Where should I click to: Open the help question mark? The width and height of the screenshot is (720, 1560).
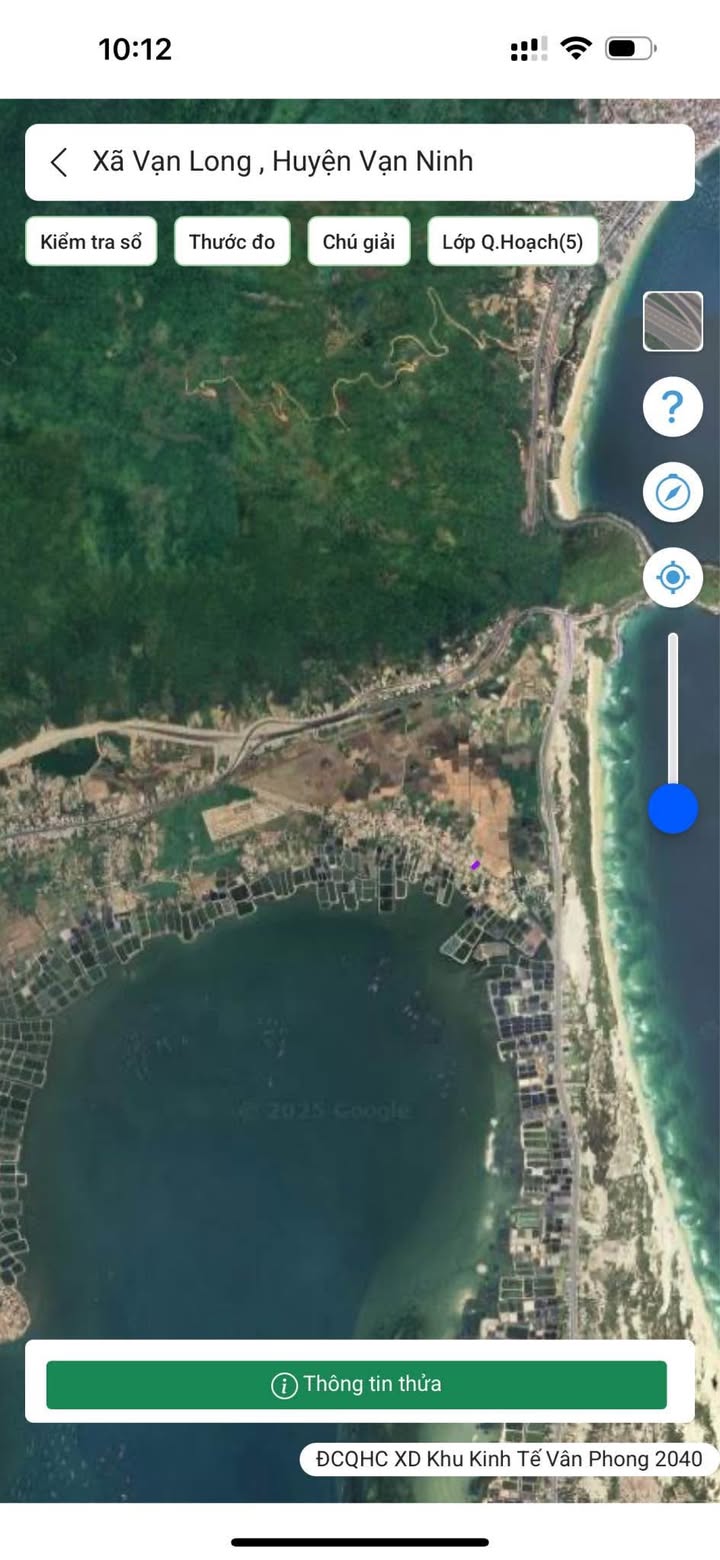[673, 407]
